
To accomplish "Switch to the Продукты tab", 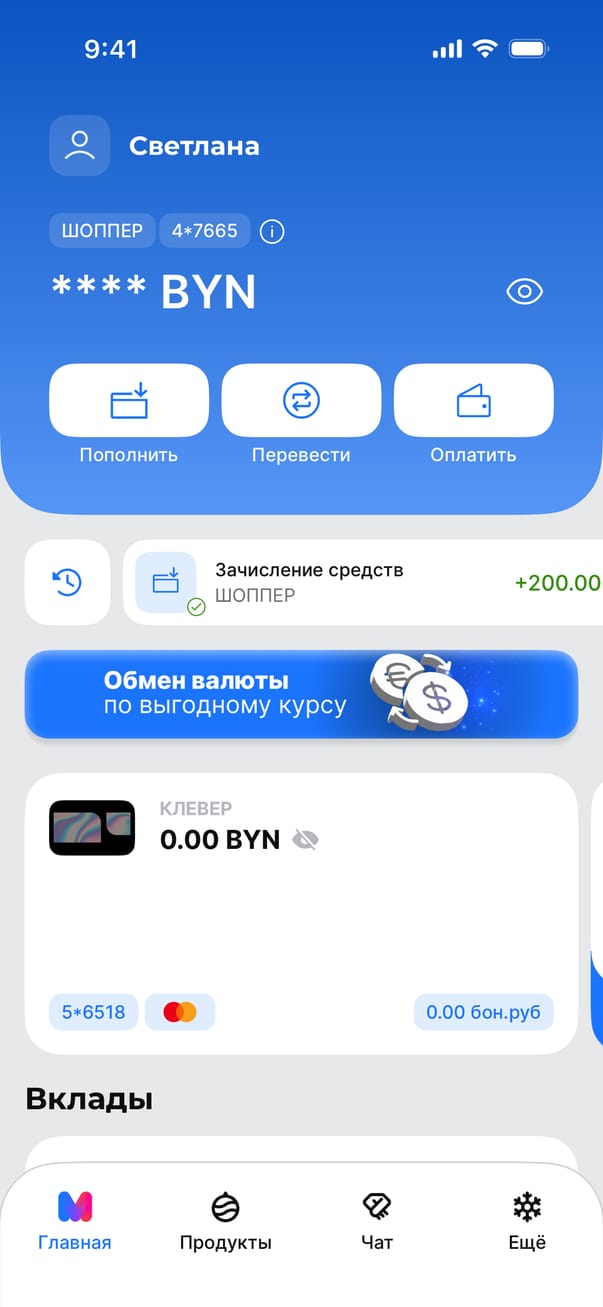I will (225, 1222).
